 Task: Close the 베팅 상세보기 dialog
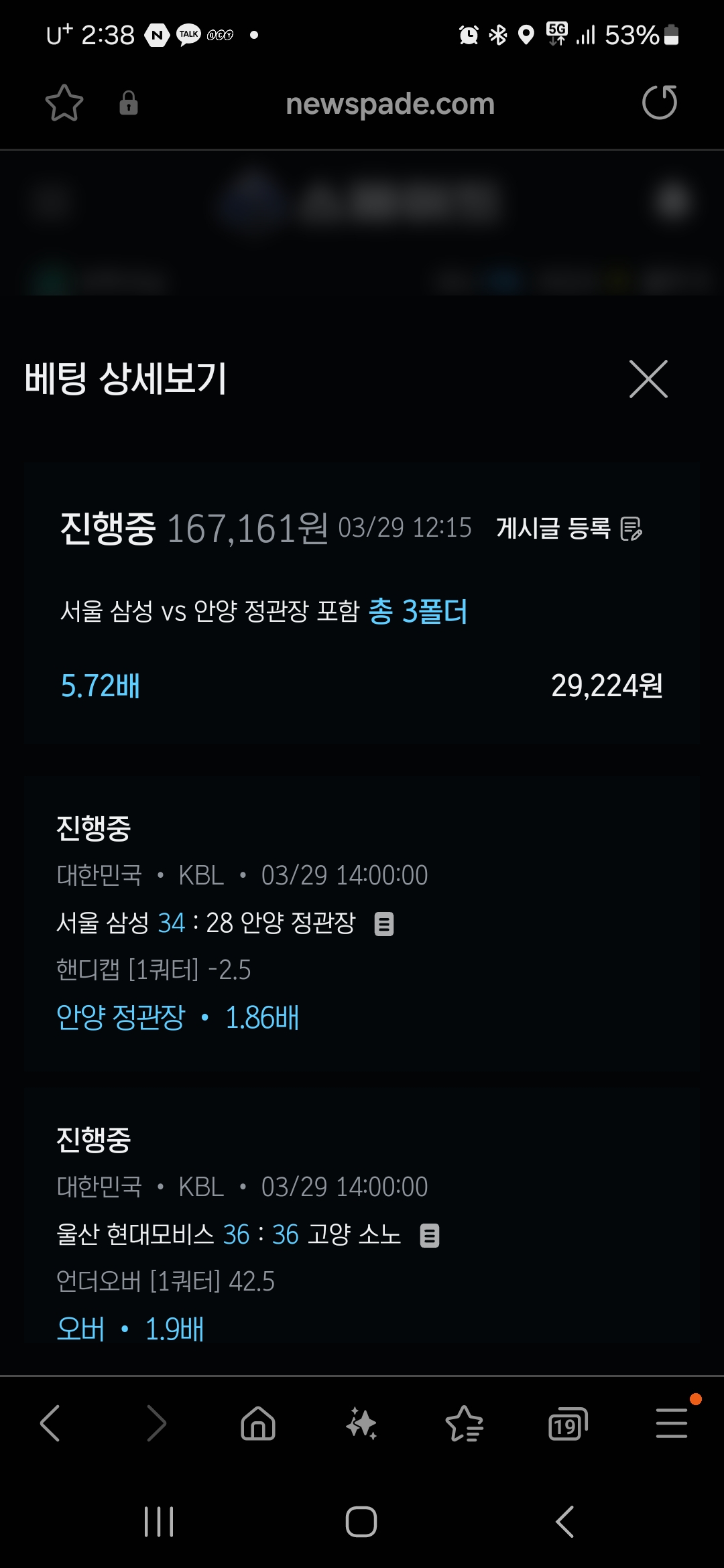(x=648, y=379)
